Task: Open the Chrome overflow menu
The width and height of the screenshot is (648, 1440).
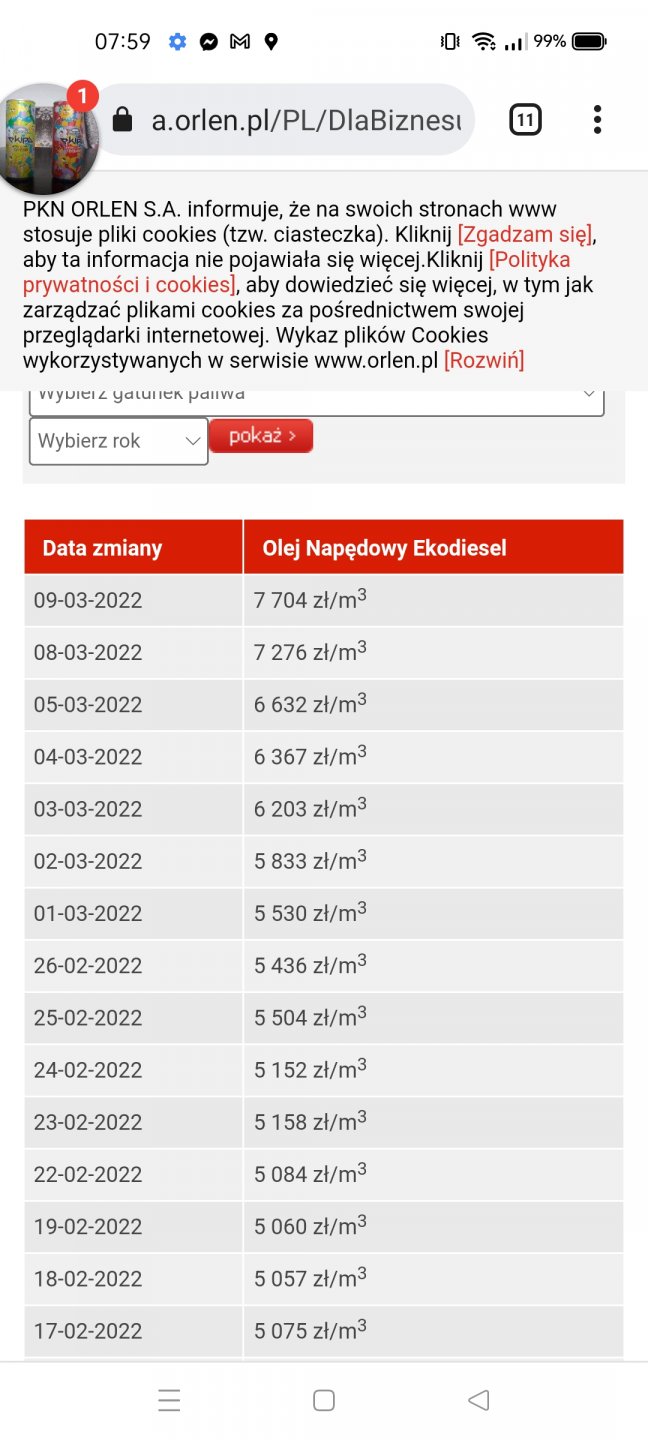Action: [597, 120]
